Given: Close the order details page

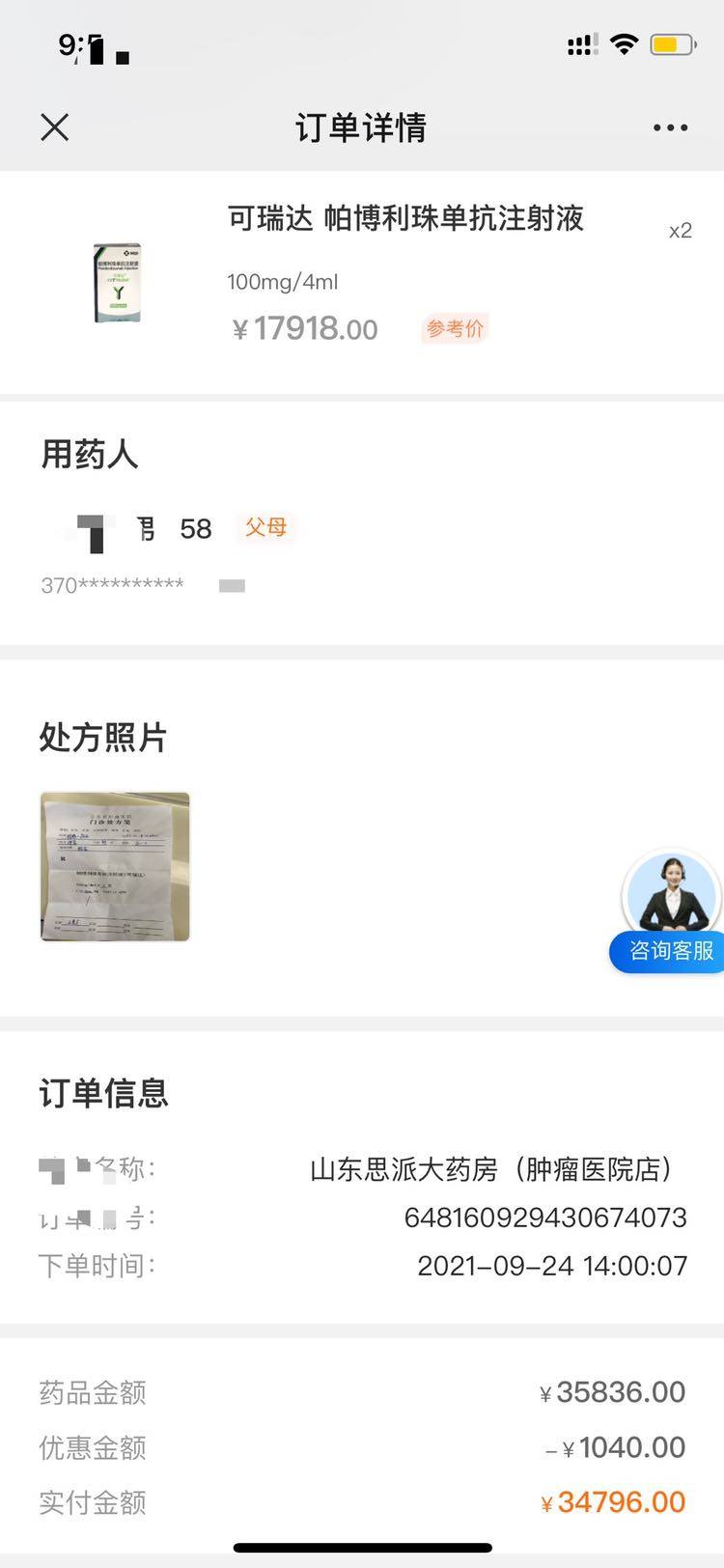Looking at the screenshot, I should [x=55, y=126].
